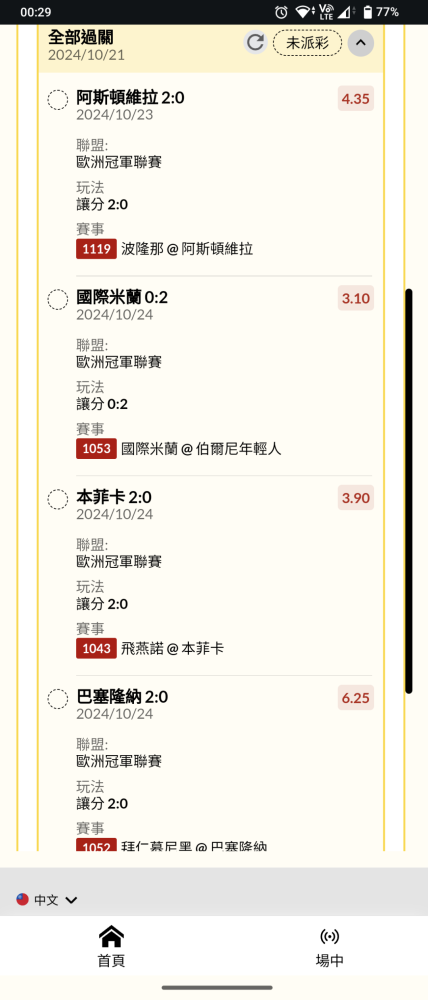Viewport: 428px width, 1000px height.
Task: Switch to the 場中 tab
Action: [x=329, y=946]
